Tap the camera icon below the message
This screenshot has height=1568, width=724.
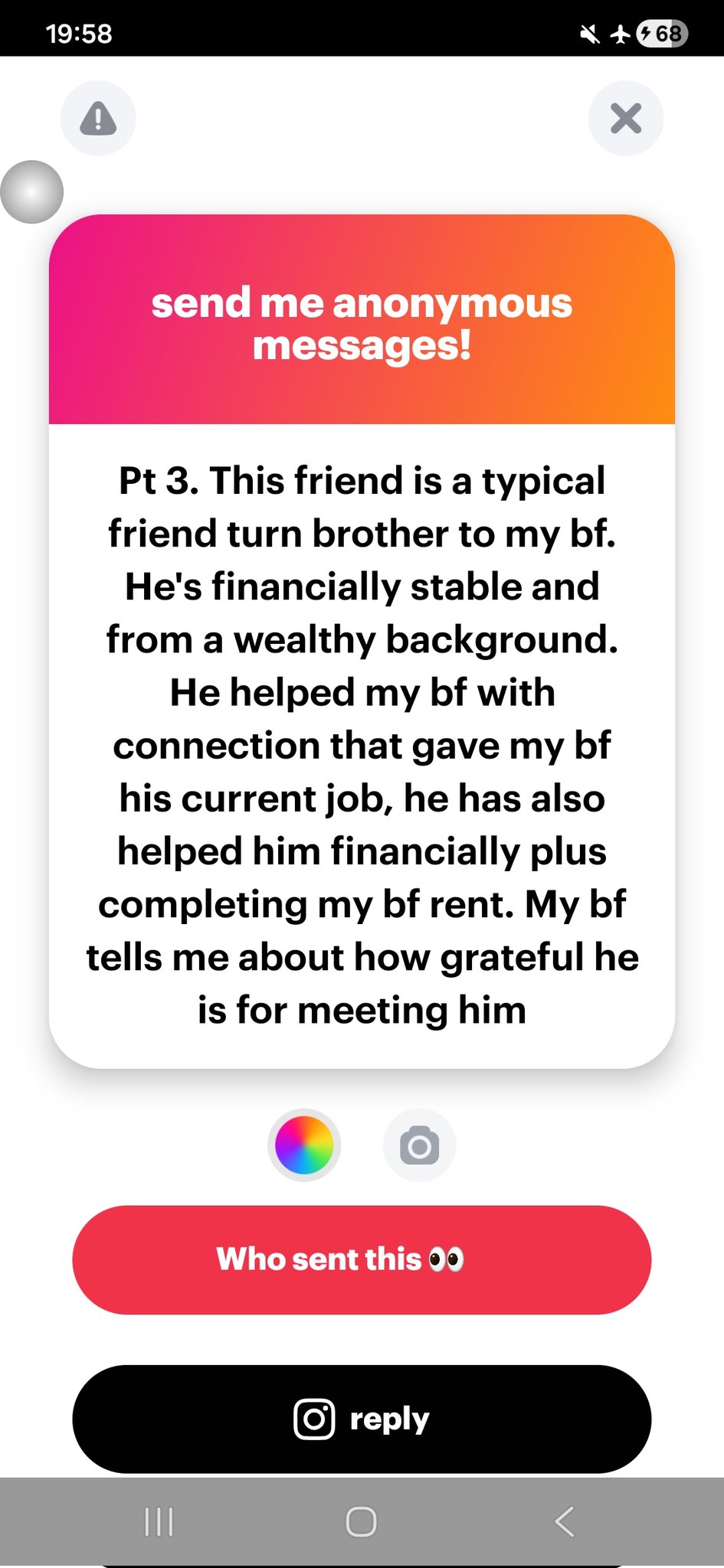tap(419, 1145)
